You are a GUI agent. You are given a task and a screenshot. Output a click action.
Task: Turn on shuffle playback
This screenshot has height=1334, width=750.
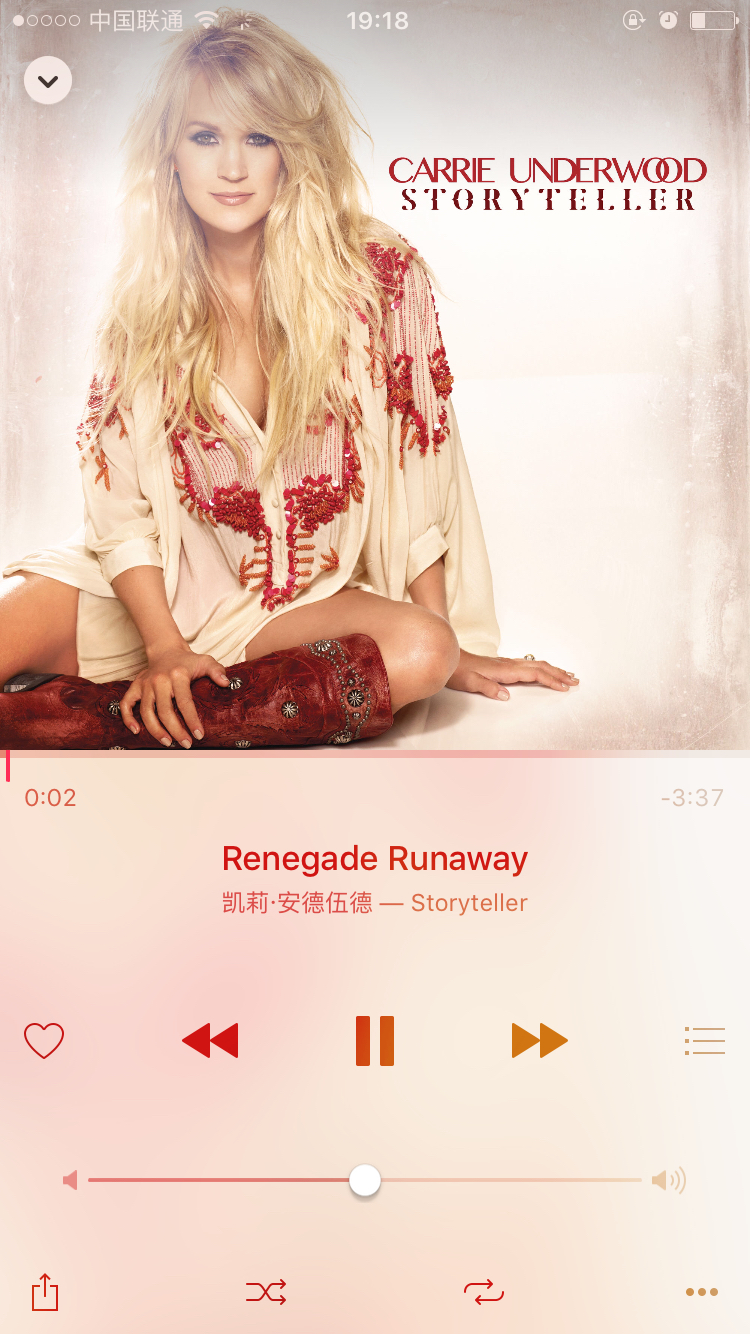pos(266,1292)
